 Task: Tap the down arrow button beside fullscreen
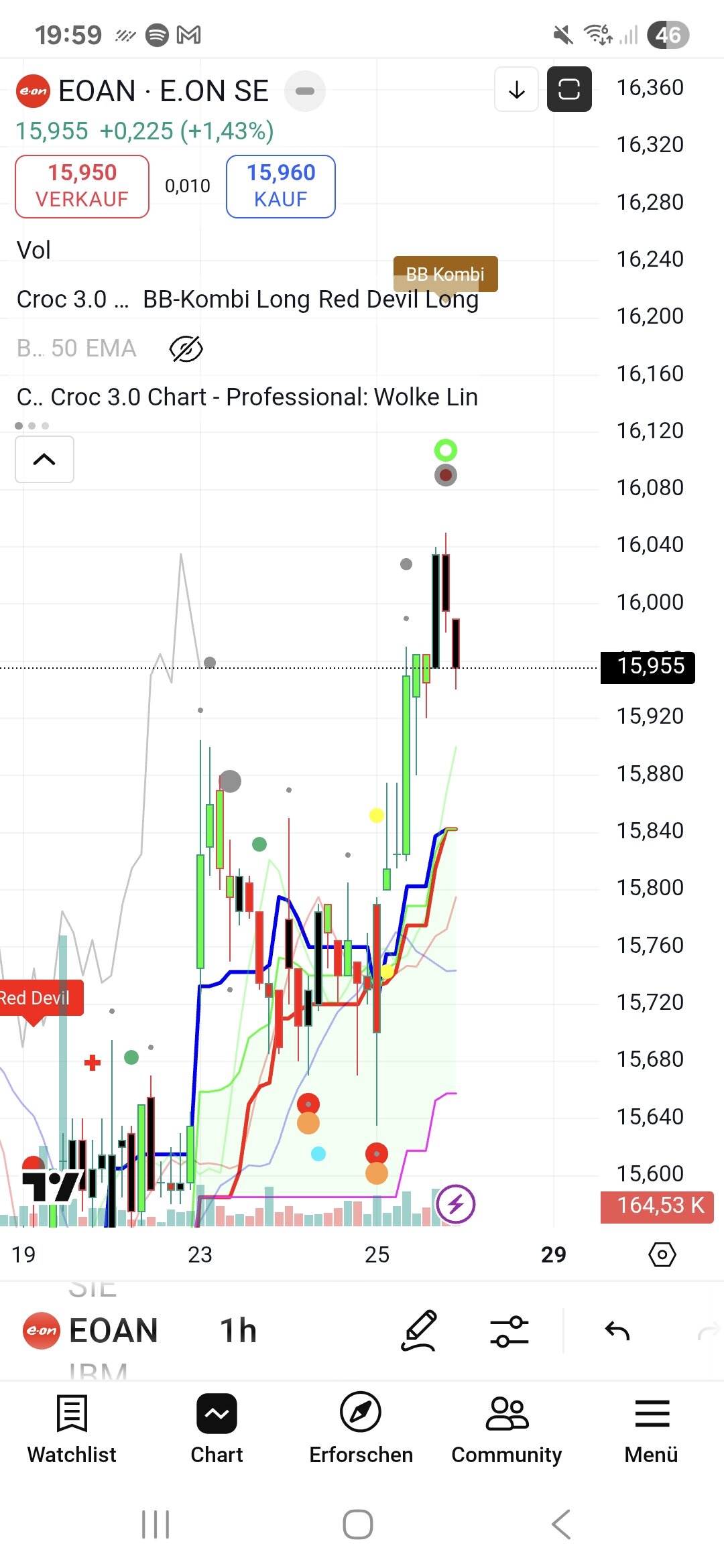pyautogui.click(x=516, y=89)
